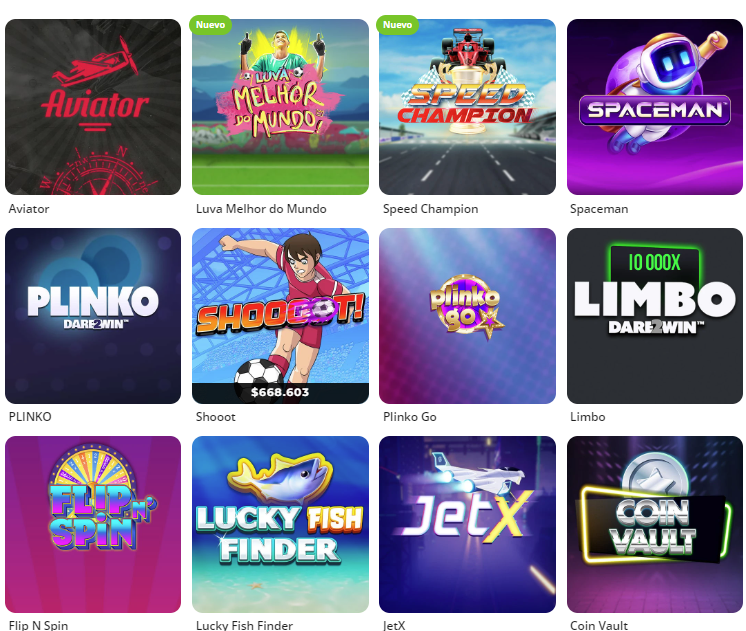
Task: Open Plinko Go game
Action: coord(467,315)
